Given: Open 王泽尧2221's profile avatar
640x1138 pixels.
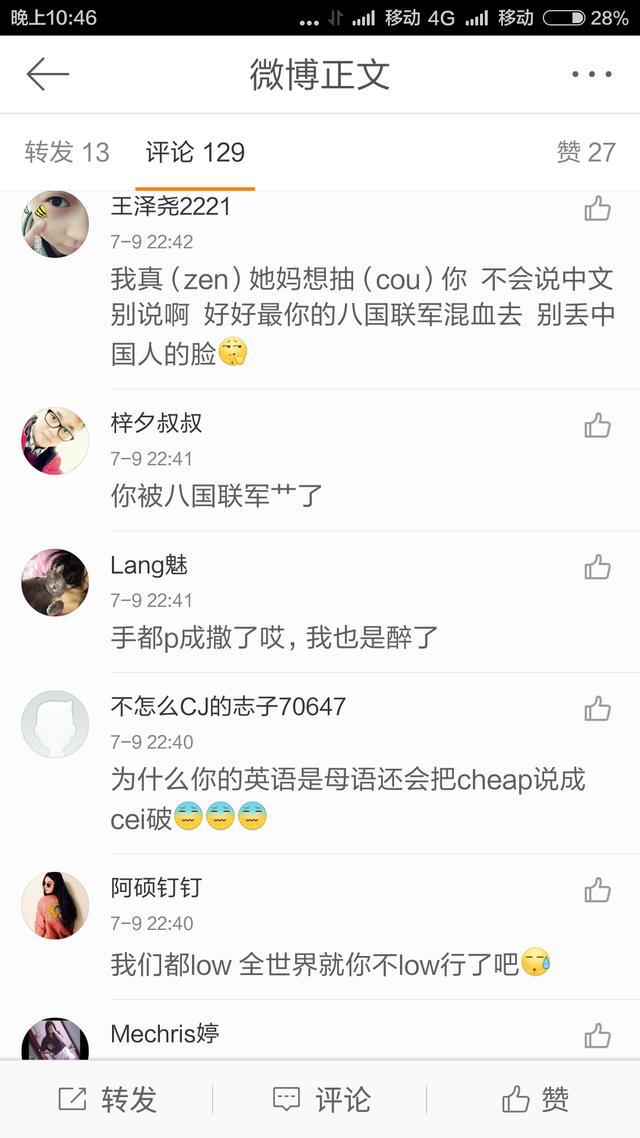Looking at the screenshot, I should pos(55,224).
